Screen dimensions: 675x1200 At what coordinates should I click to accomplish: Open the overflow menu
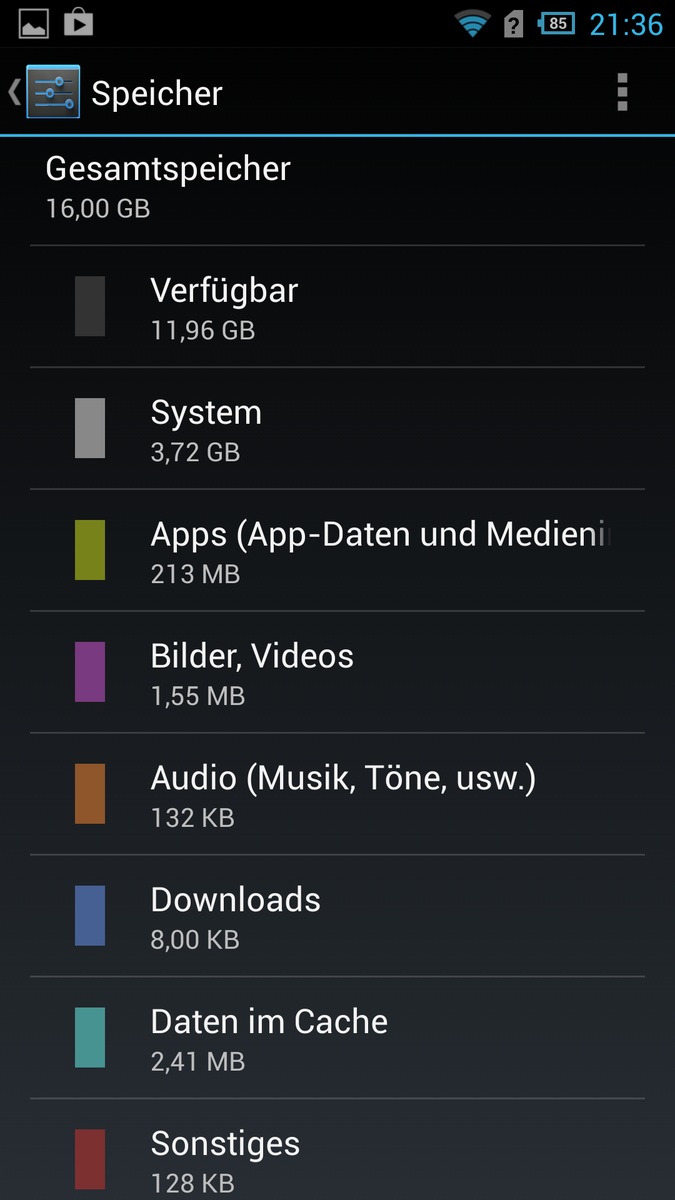point(622,93)
